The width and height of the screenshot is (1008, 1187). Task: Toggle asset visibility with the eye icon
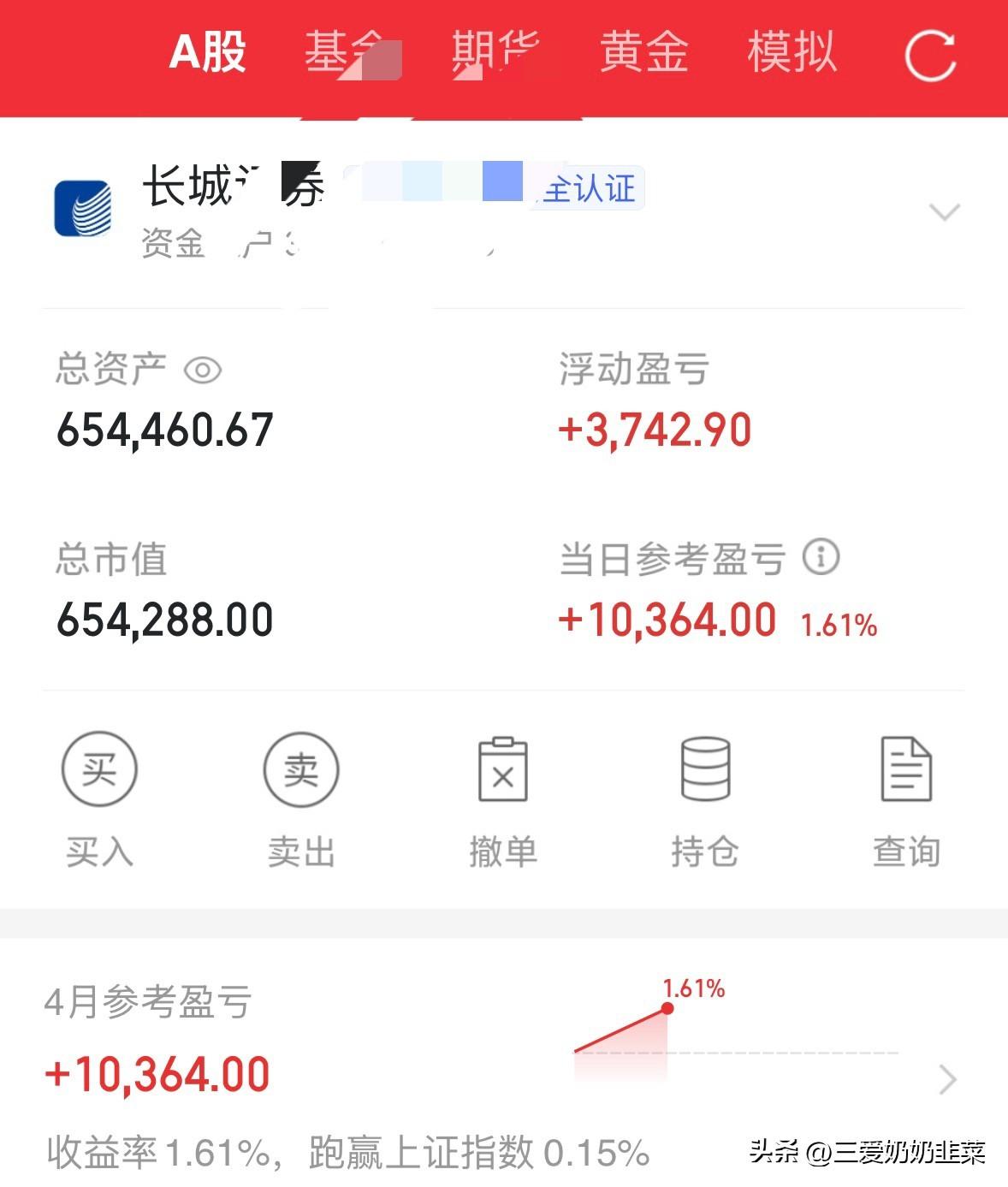(202, 370)
